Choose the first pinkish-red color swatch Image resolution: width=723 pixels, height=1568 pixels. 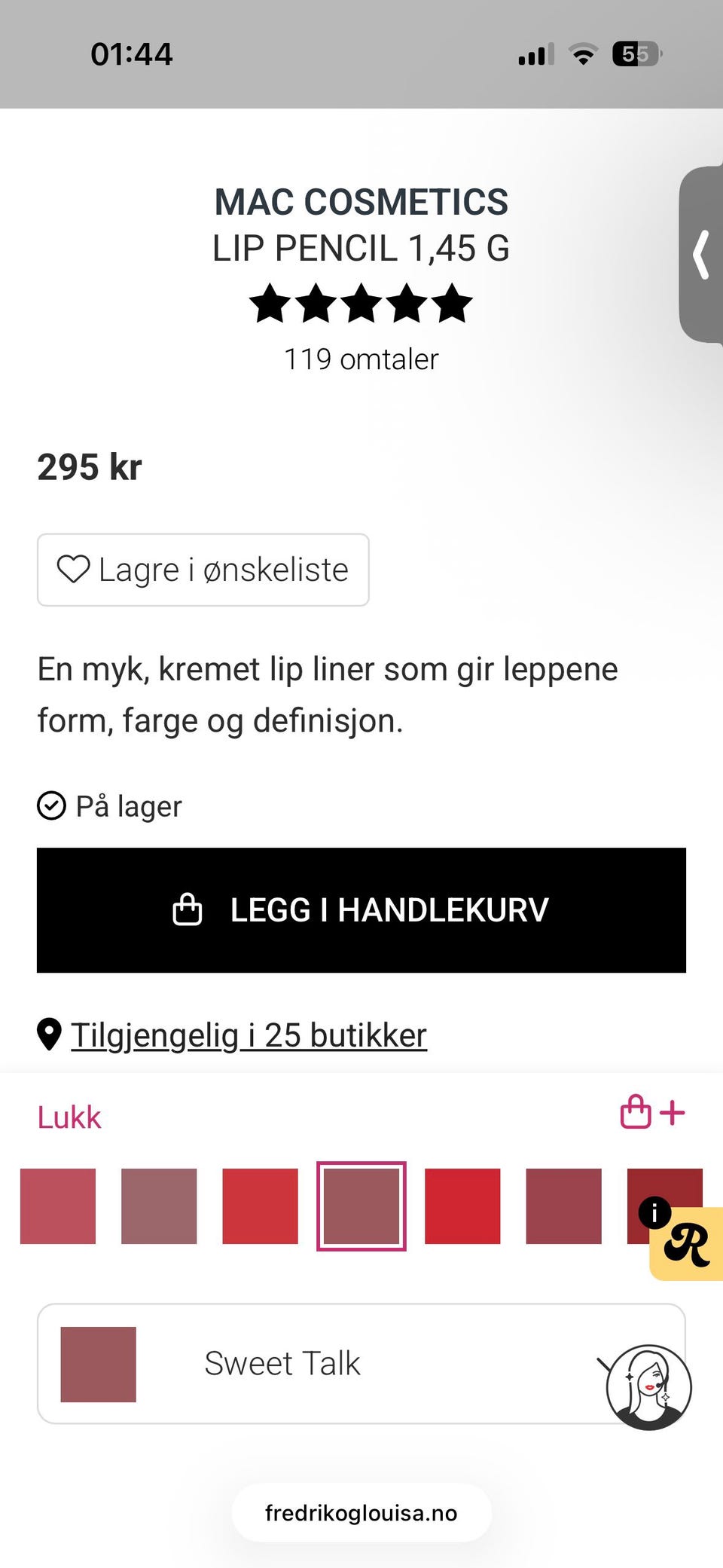(x=58, y=1206)
